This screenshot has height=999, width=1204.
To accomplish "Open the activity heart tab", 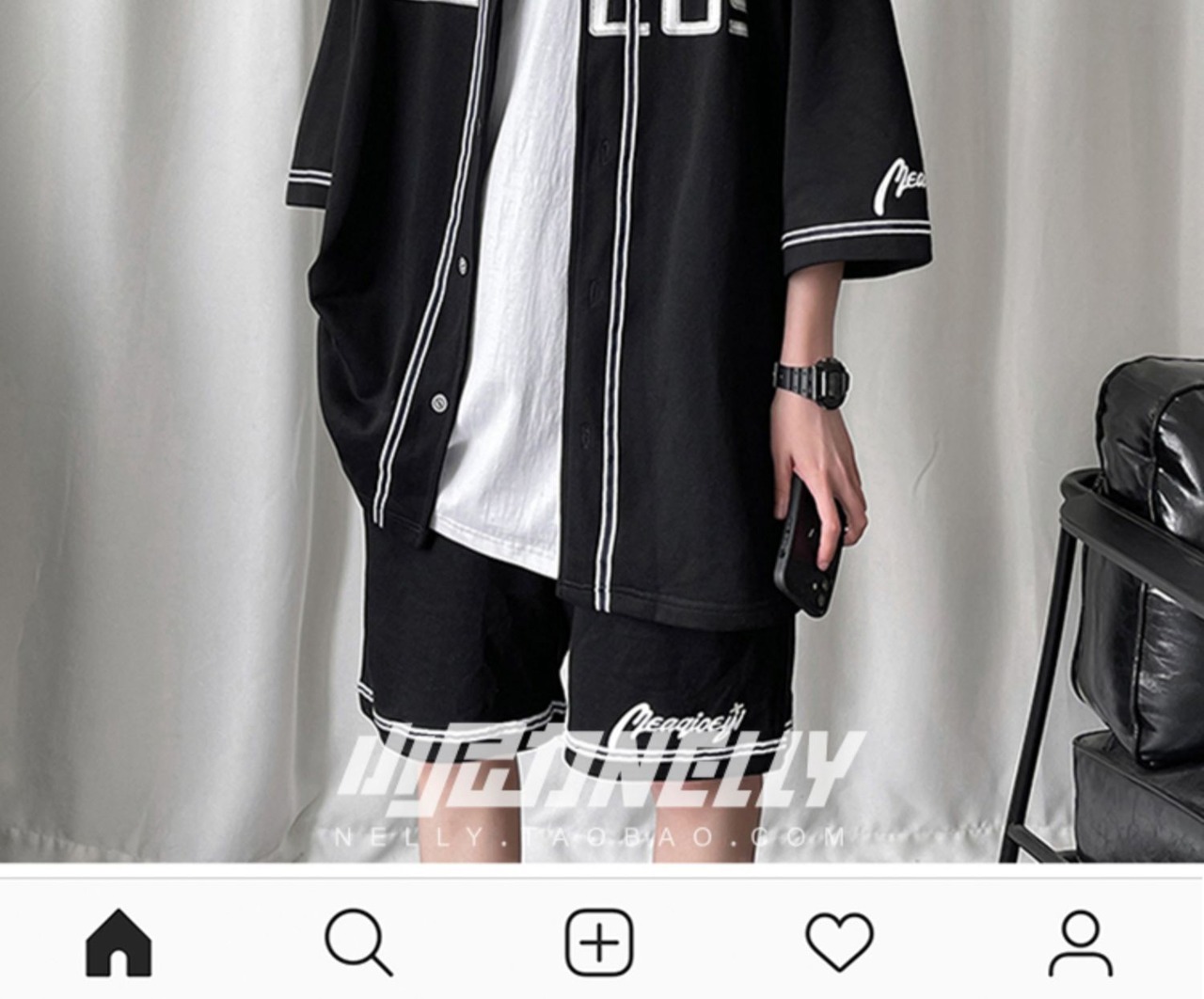I will click(x=840, y=943).
